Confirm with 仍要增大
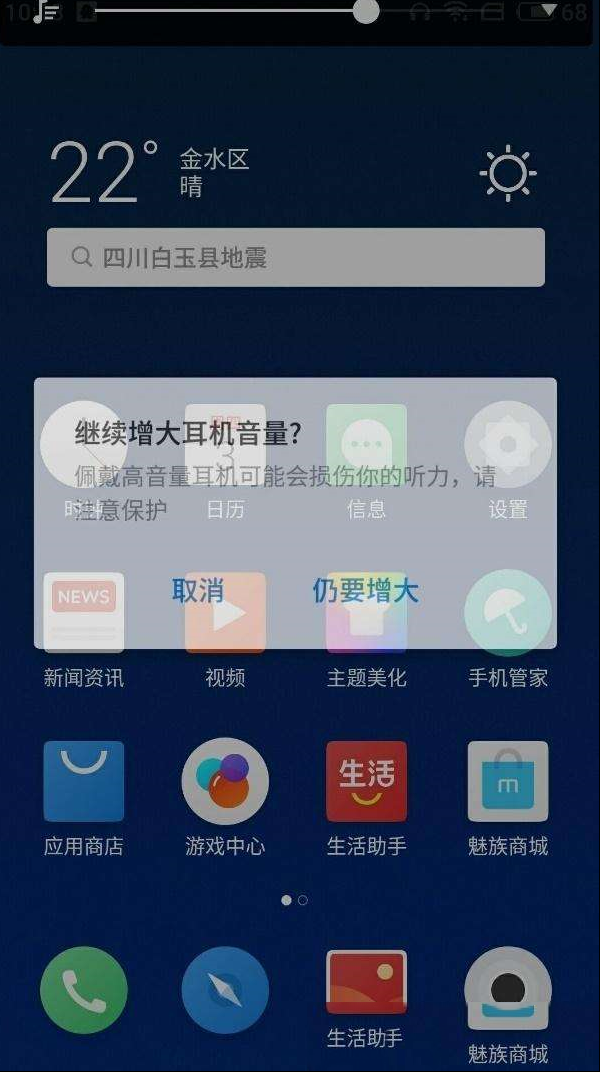Viewport: 600px width, 1072px height. coord(366,590)
